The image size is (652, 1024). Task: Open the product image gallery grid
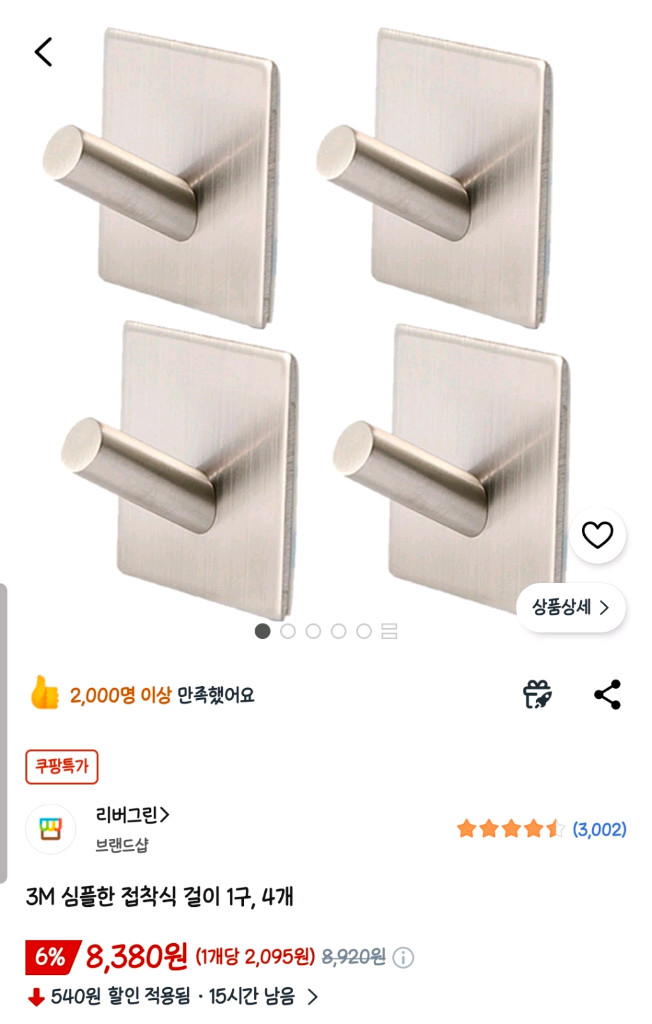pyautogui.click(x=390, y=631)
